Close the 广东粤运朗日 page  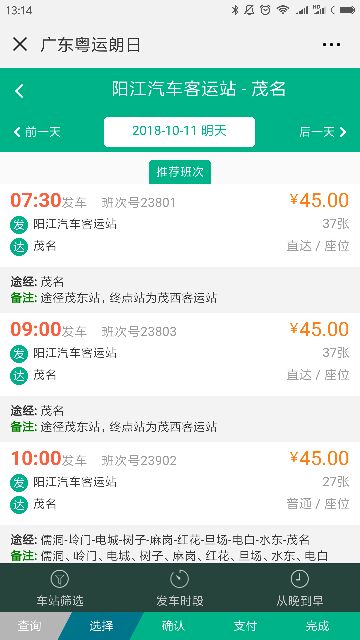pyautogui.click(x=20, y=44)
